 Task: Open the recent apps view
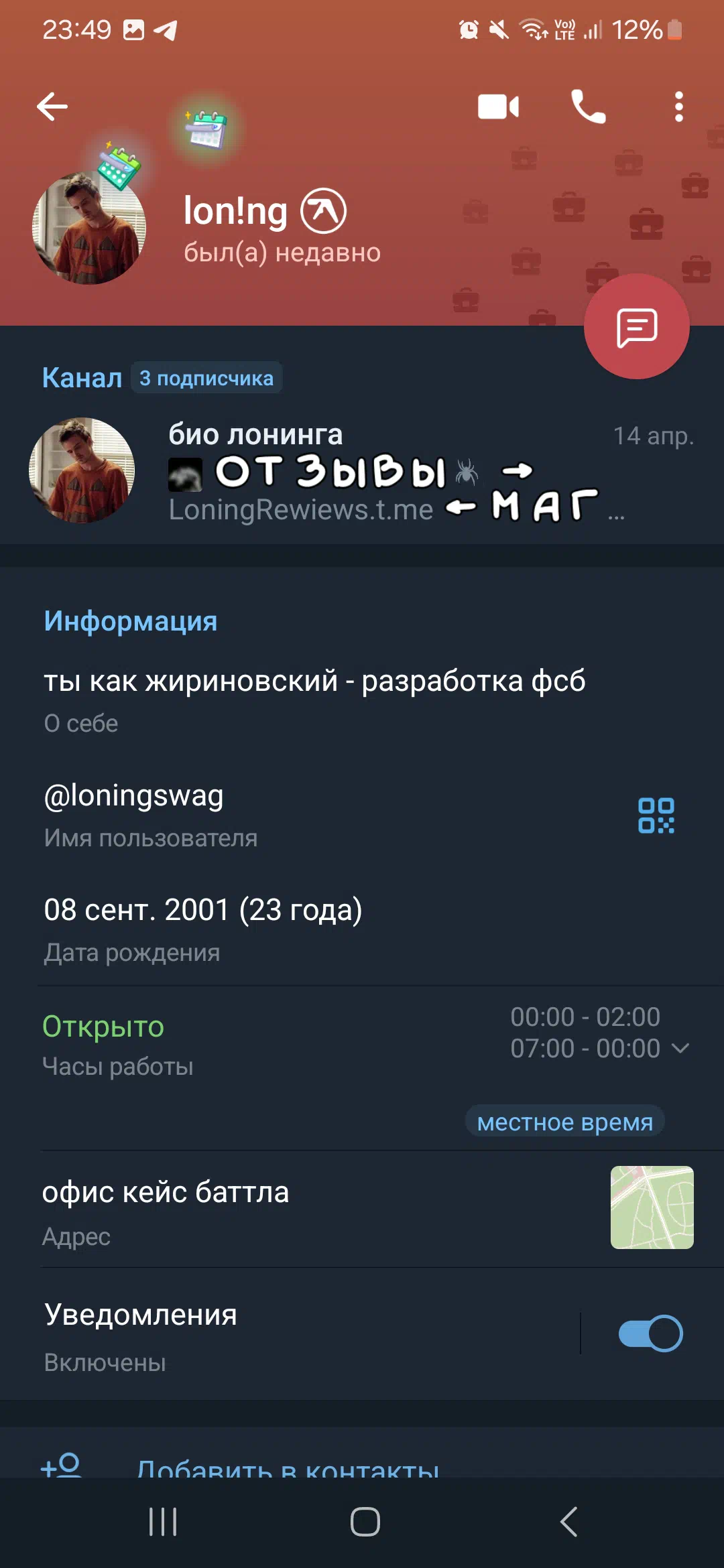coord(163,1521)
